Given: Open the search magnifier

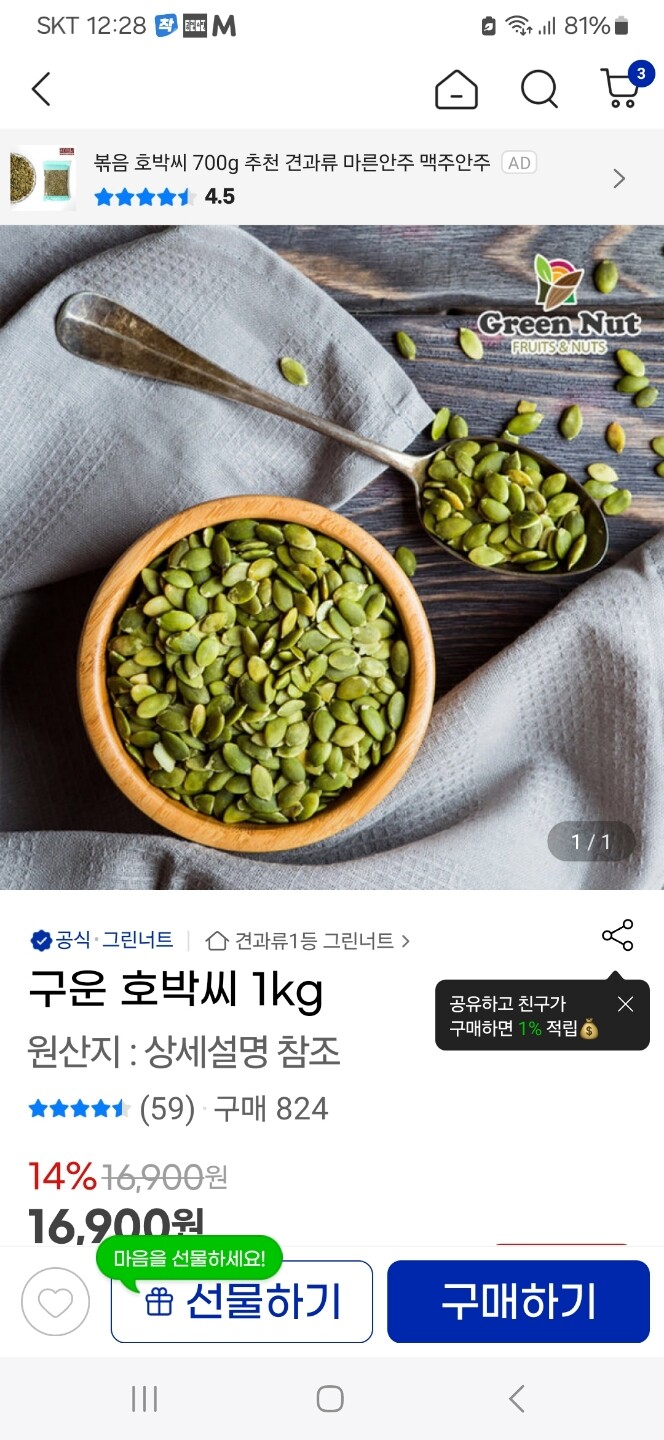Looking at the screenshot, I should 539,90.
